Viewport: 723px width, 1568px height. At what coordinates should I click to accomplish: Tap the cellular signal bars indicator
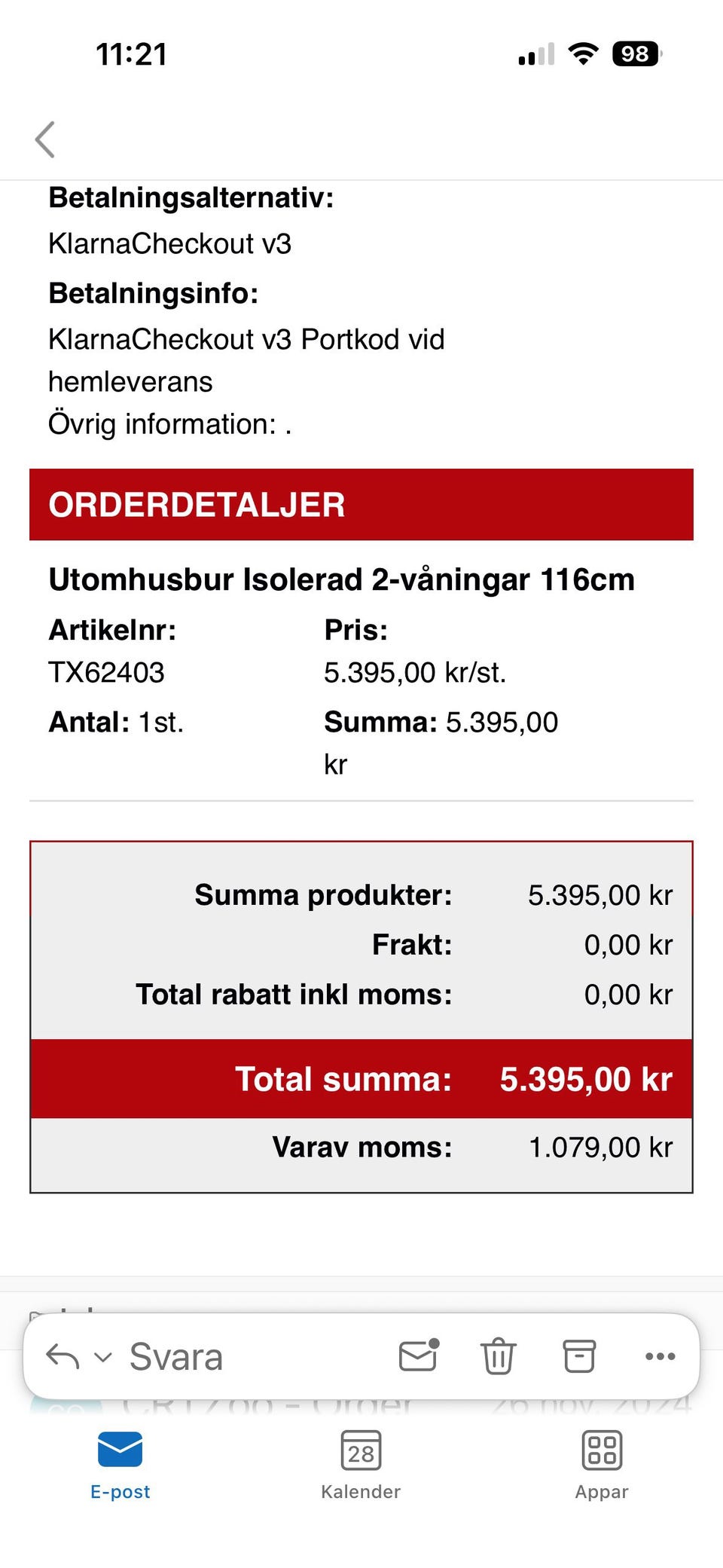(x=535, y=53)
